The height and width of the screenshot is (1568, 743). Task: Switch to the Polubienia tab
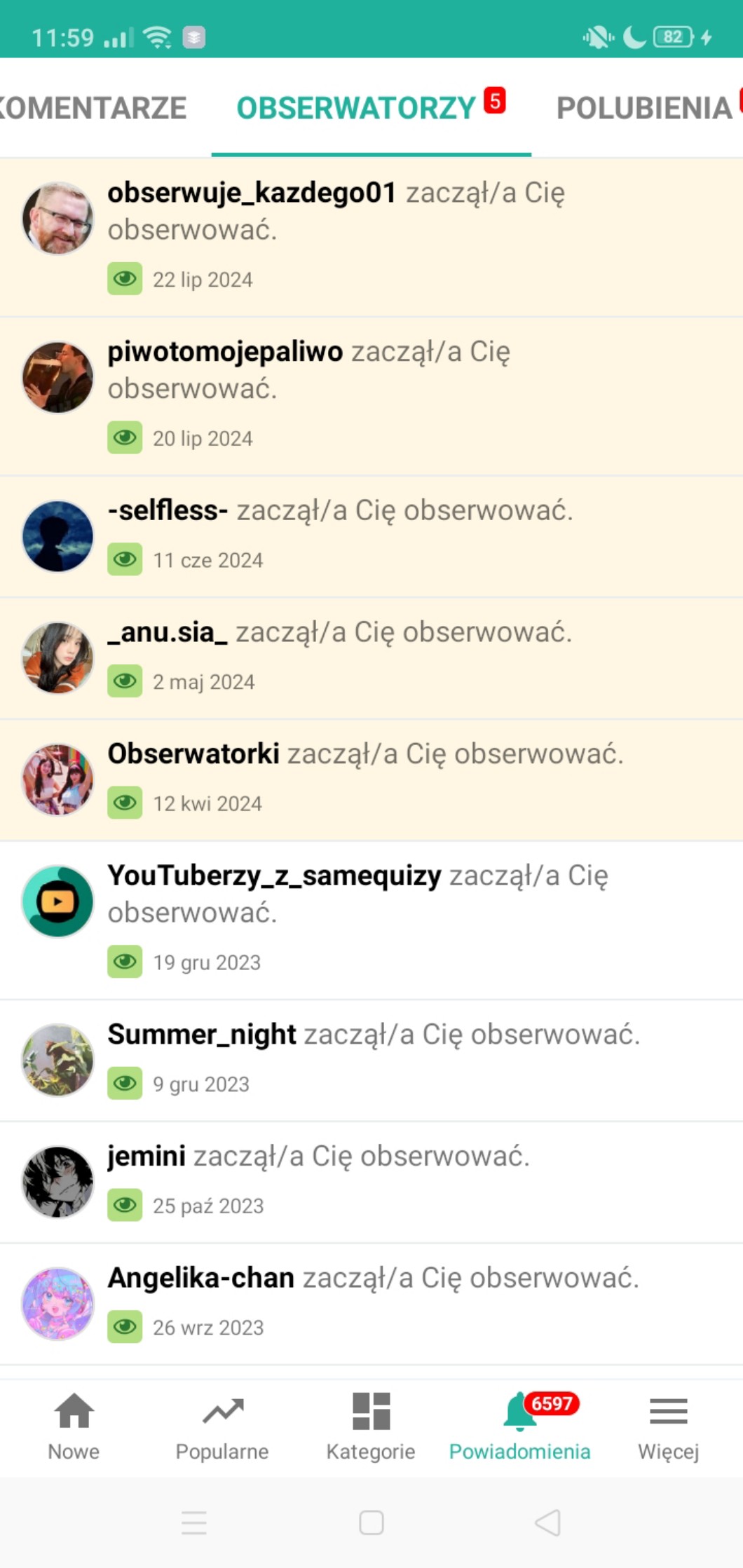pyautogui.click(x=643, y=109)
